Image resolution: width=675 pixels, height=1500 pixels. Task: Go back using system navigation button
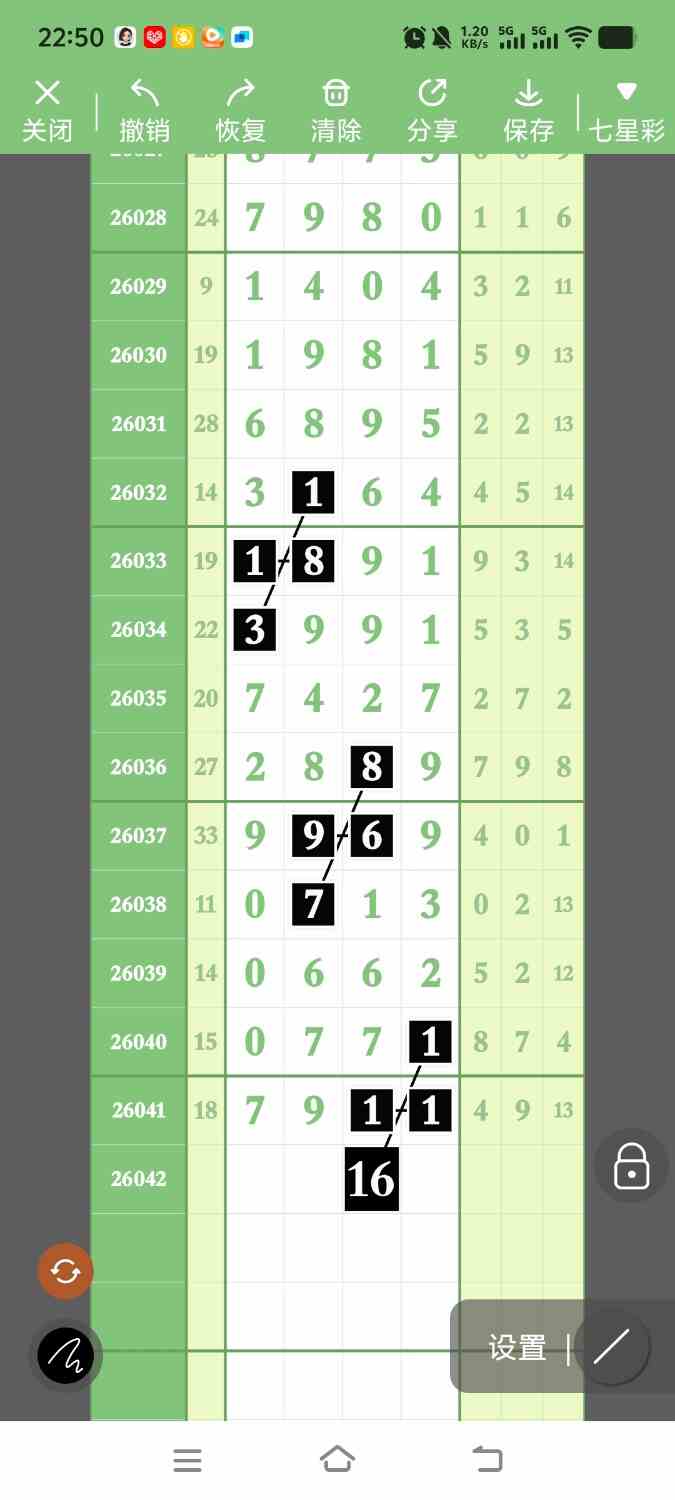point(487,1460)
